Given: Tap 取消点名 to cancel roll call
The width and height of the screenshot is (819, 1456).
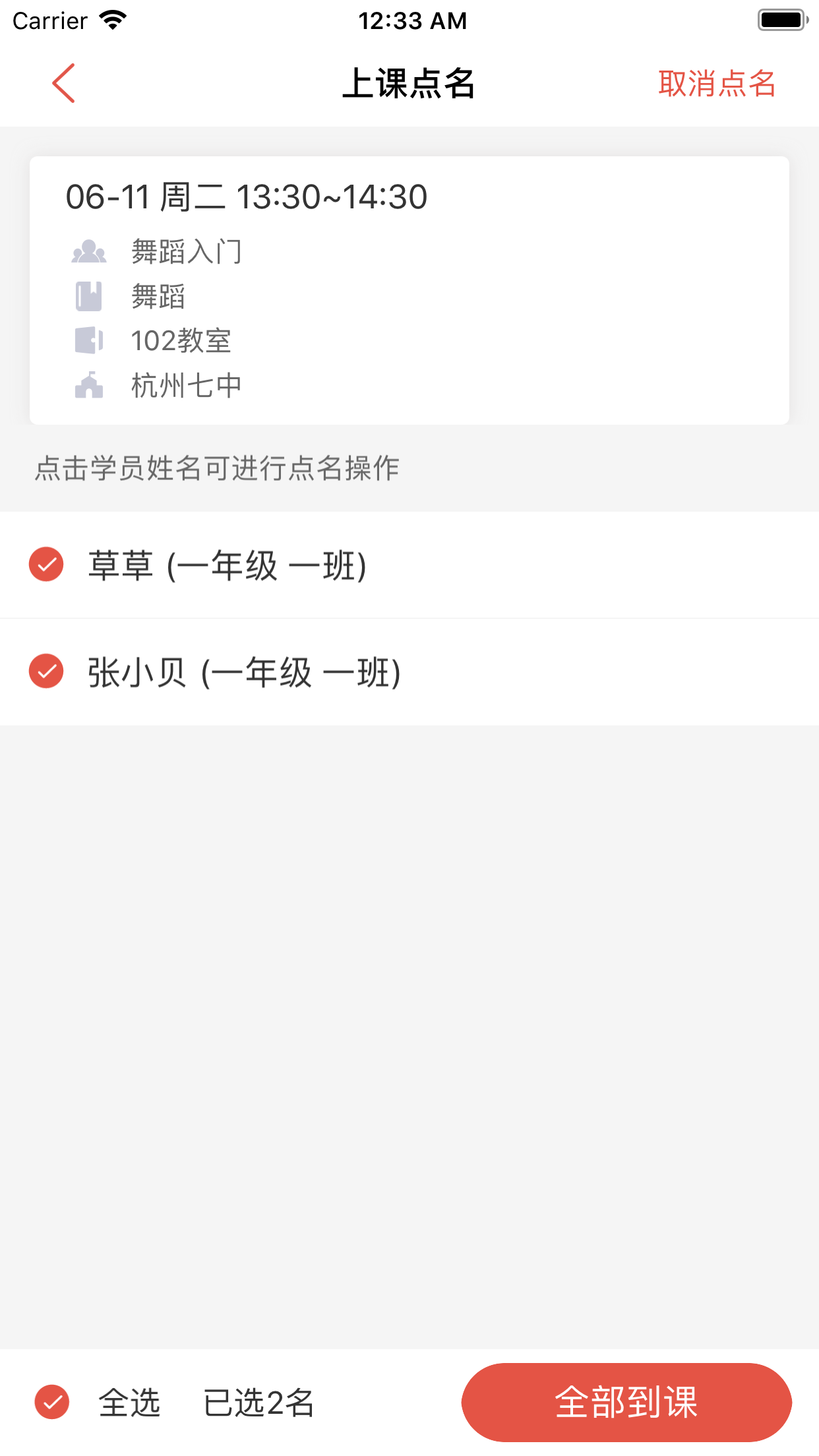Looking at the screenshot, I should 717,84.
